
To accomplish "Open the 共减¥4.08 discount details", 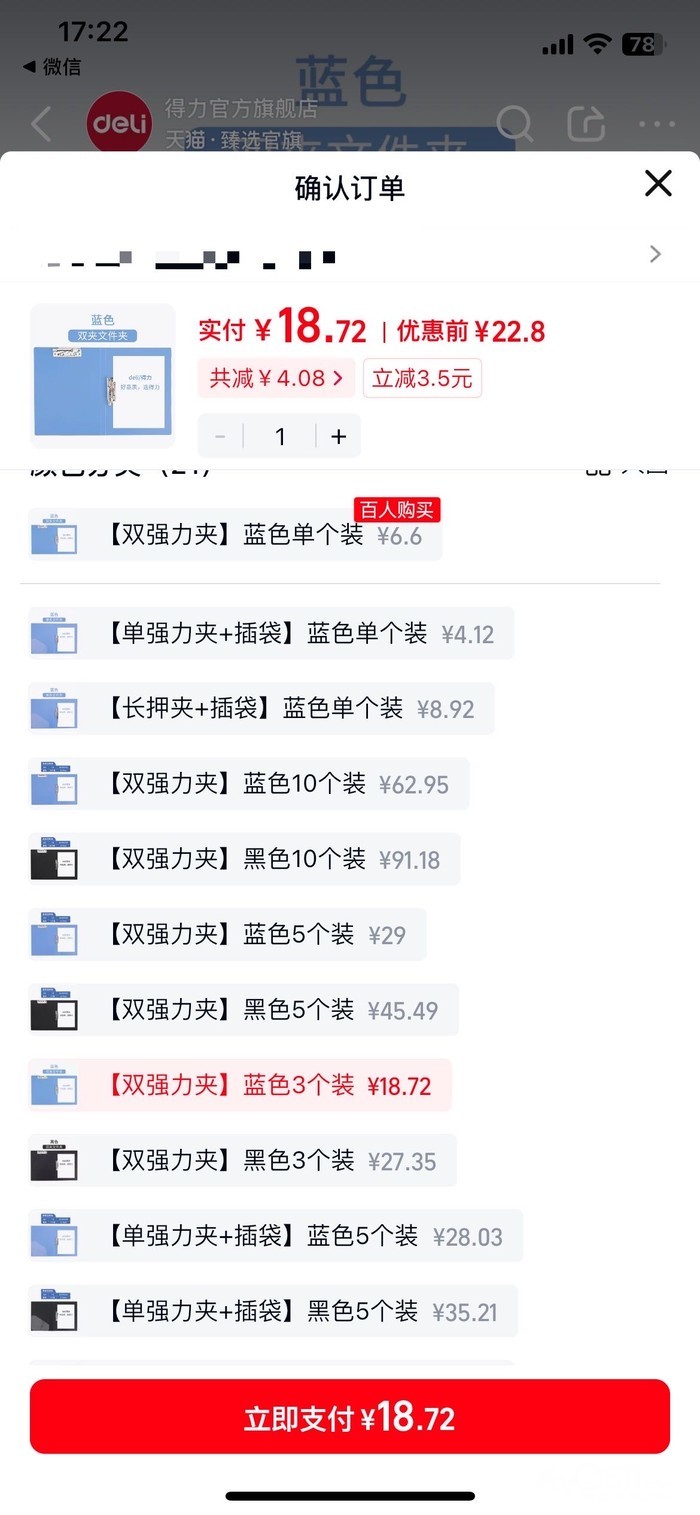I will pos(276,378).
